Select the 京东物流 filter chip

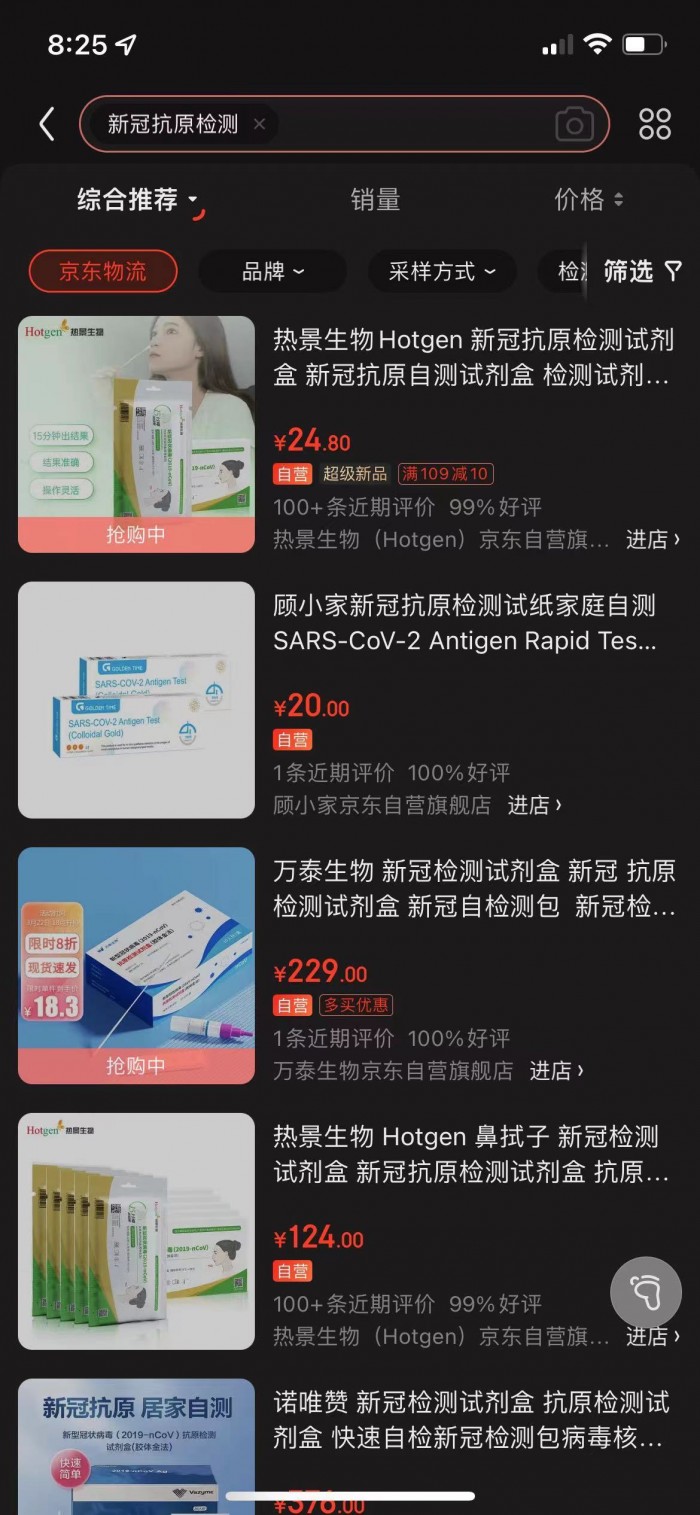(103, 271)
